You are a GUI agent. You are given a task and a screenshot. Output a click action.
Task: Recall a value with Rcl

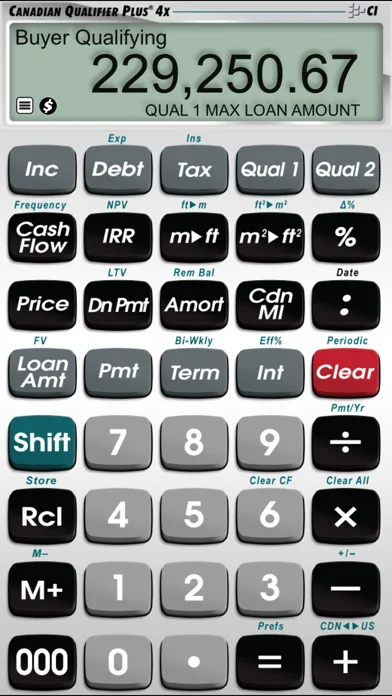point(42,516)
